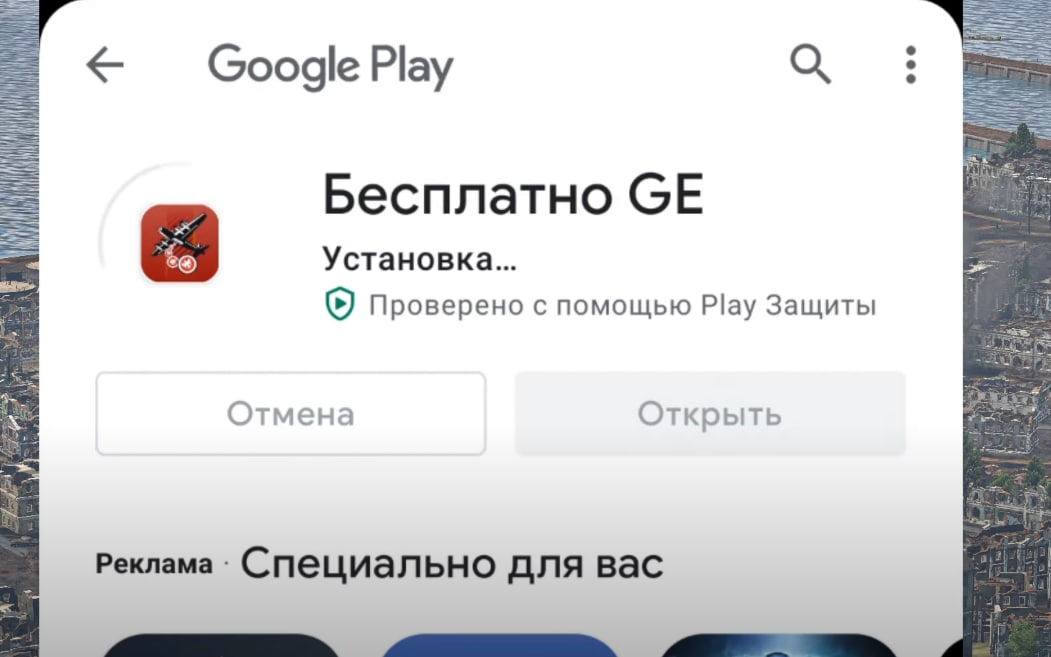
Task: Open search in Google Play
Action: (x=810, y=66)
